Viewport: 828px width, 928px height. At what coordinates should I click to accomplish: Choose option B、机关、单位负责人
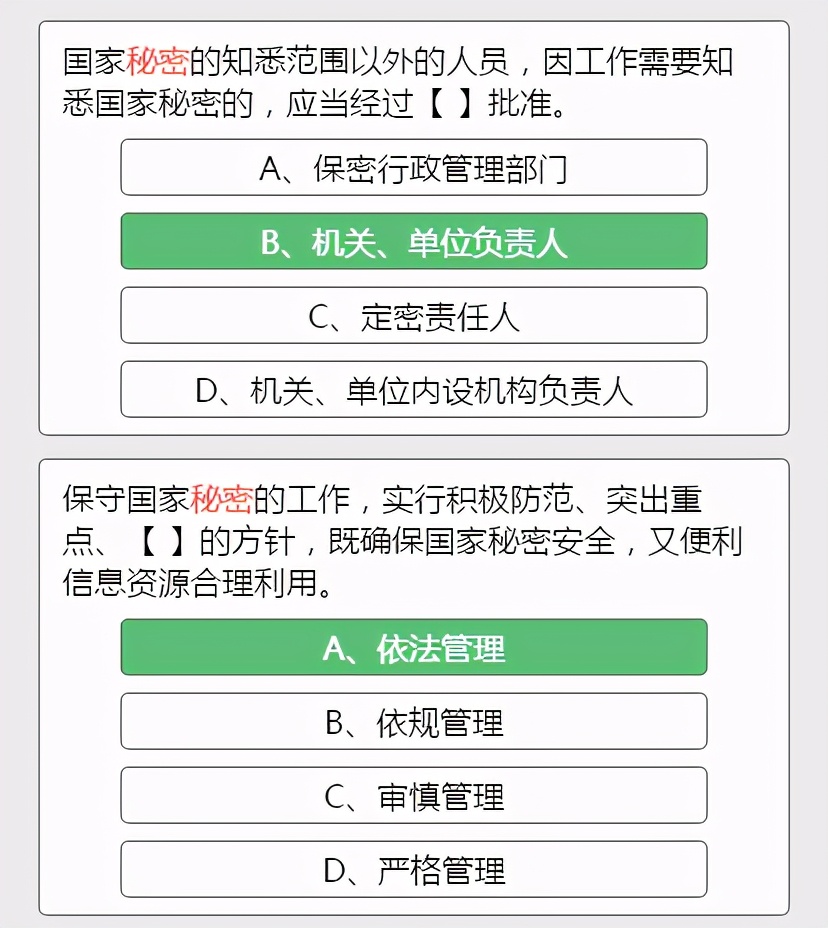coord(413,241)
